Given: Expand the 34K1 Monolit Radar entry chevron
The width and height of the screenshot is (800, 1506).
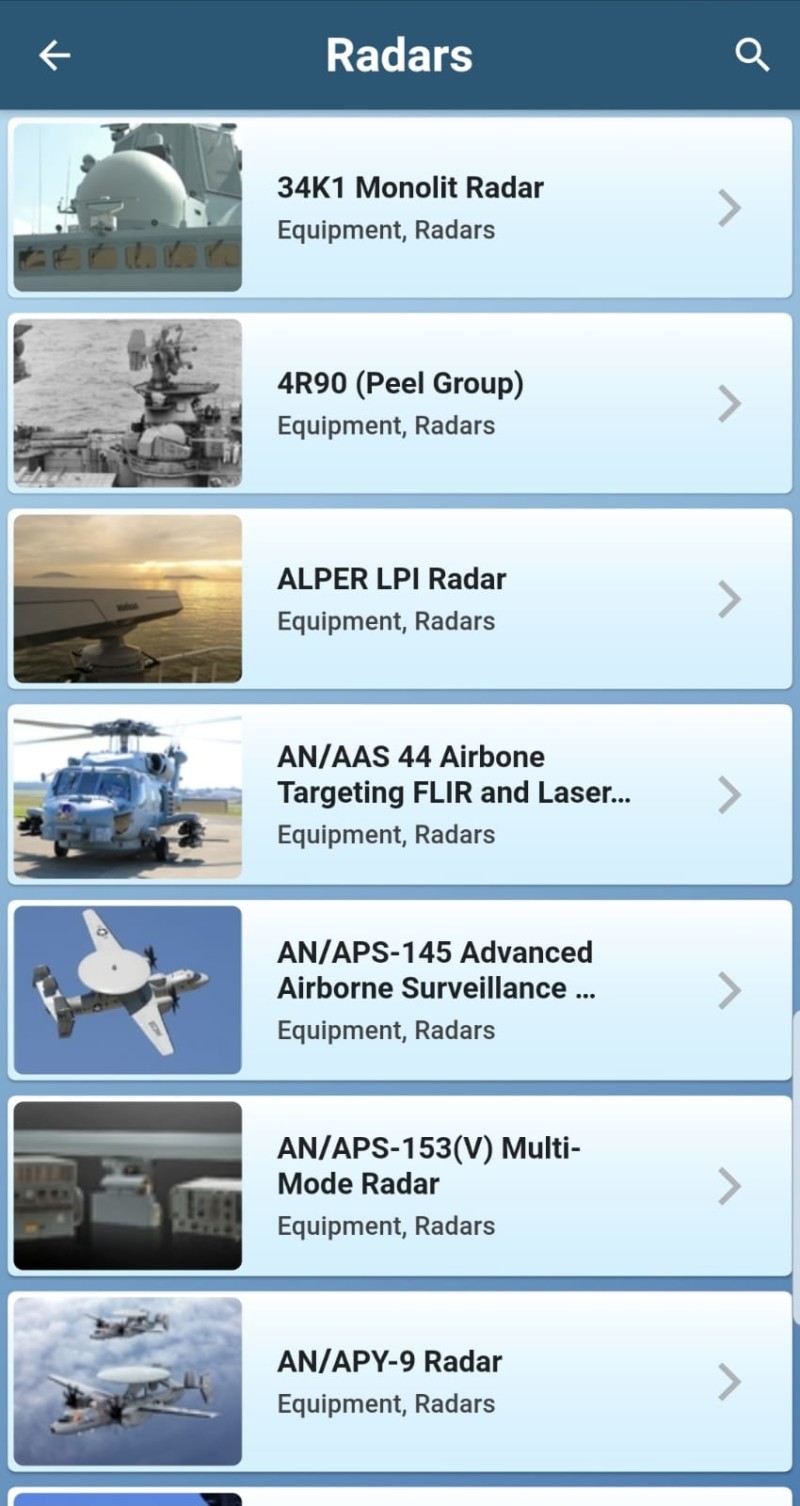Looking at the screenshot, I should 729,207.
